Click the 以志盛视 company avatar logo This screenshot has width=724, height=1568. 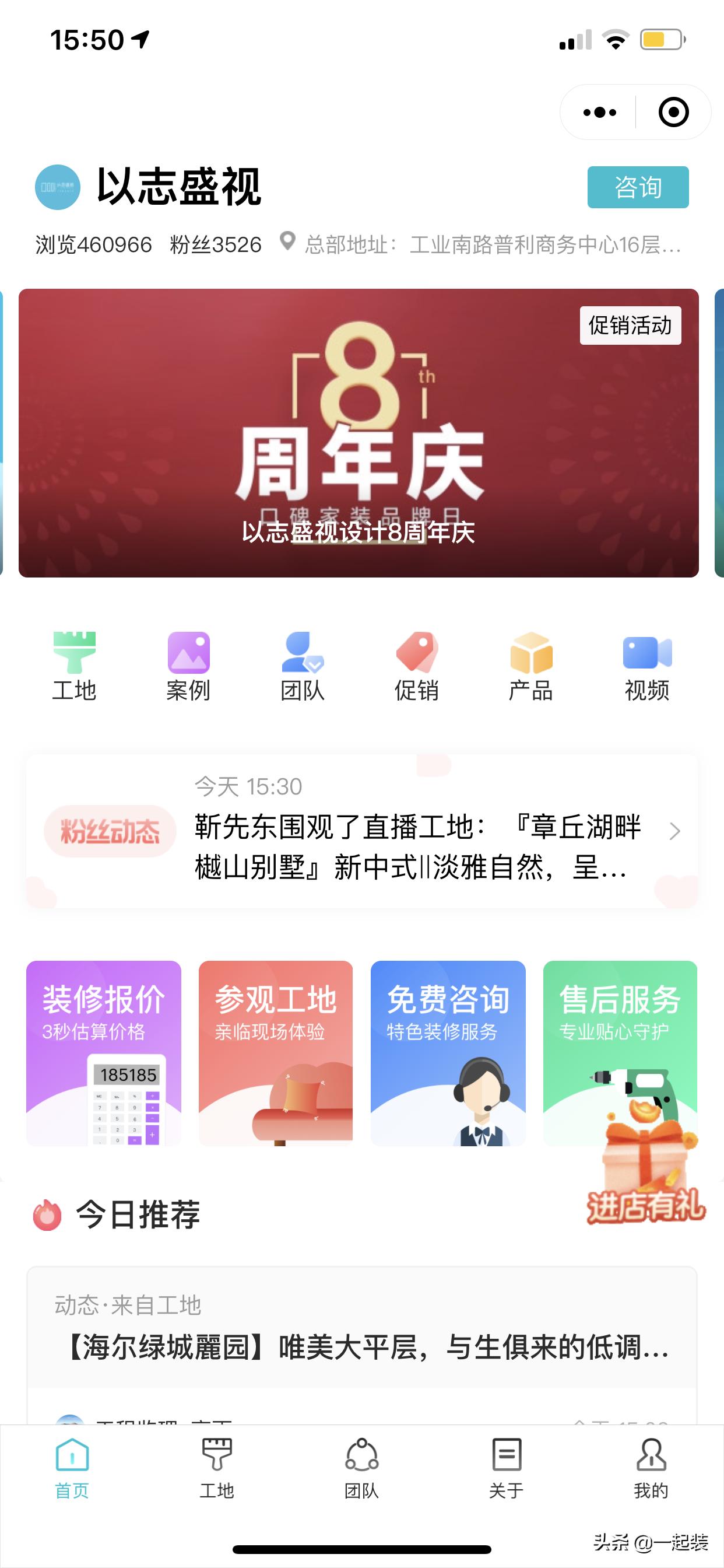tap(57, 187)
